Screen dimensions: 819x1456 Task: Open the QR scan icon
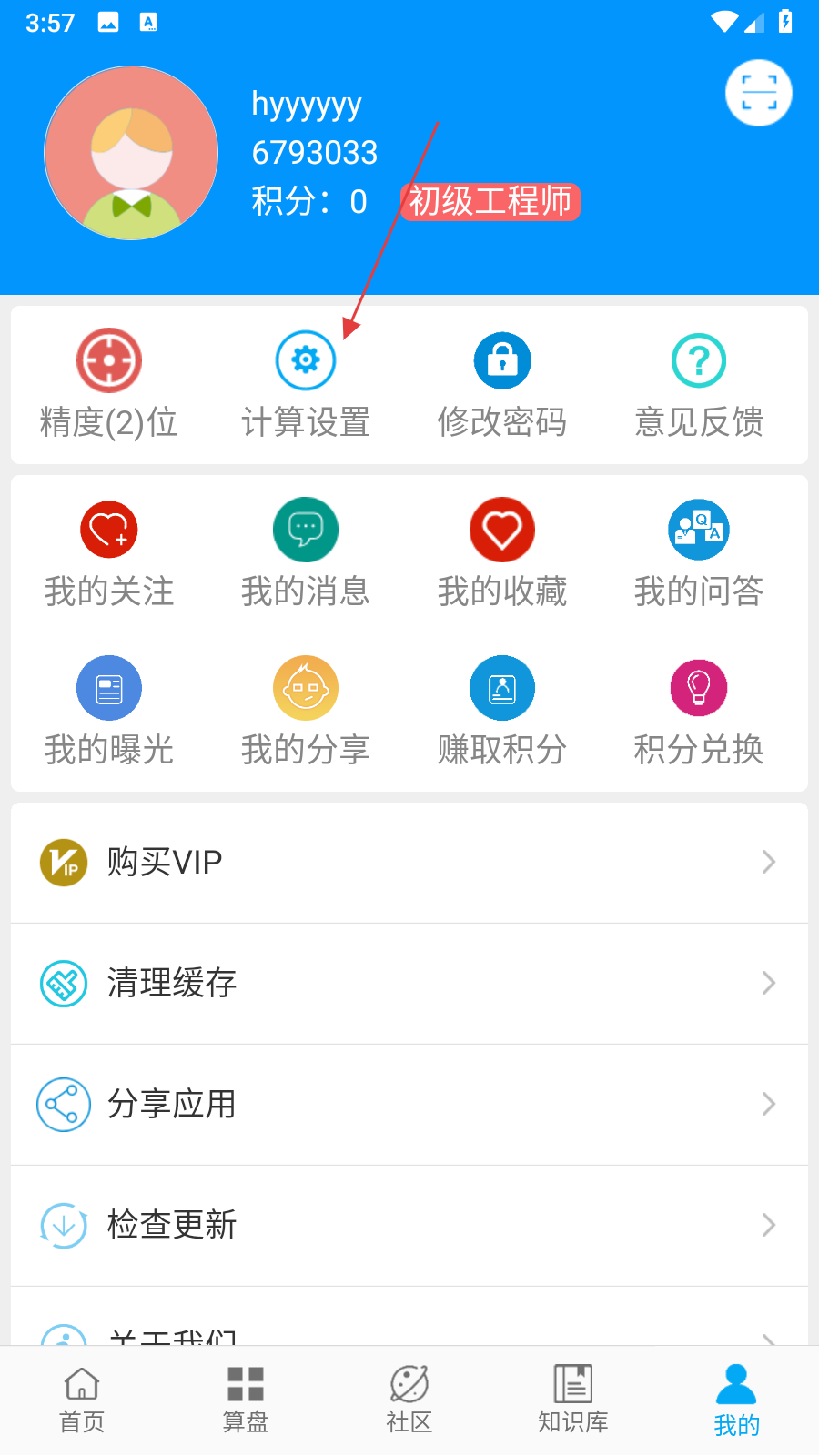758,93
